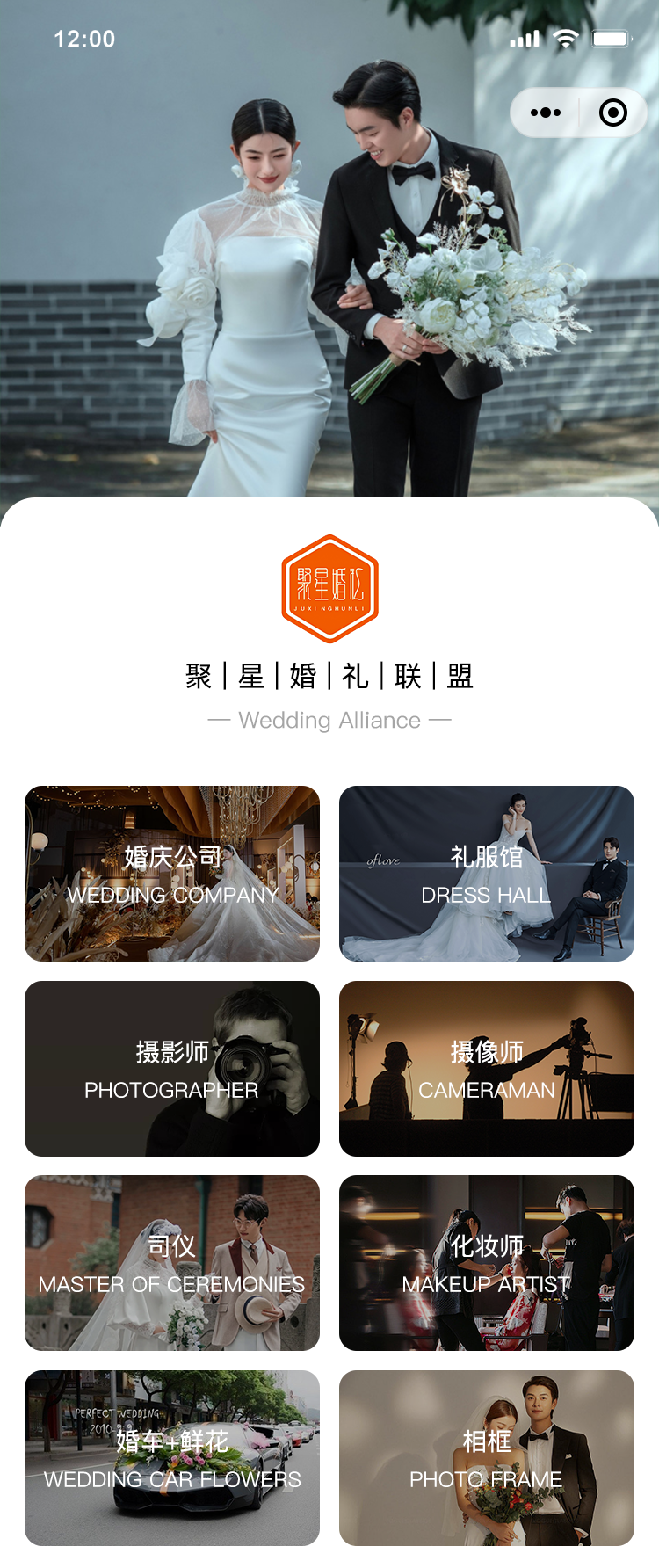Browse Wedding Car Flowers category
Viewport: 659px width, 1568px height.
pos(172,1458)
